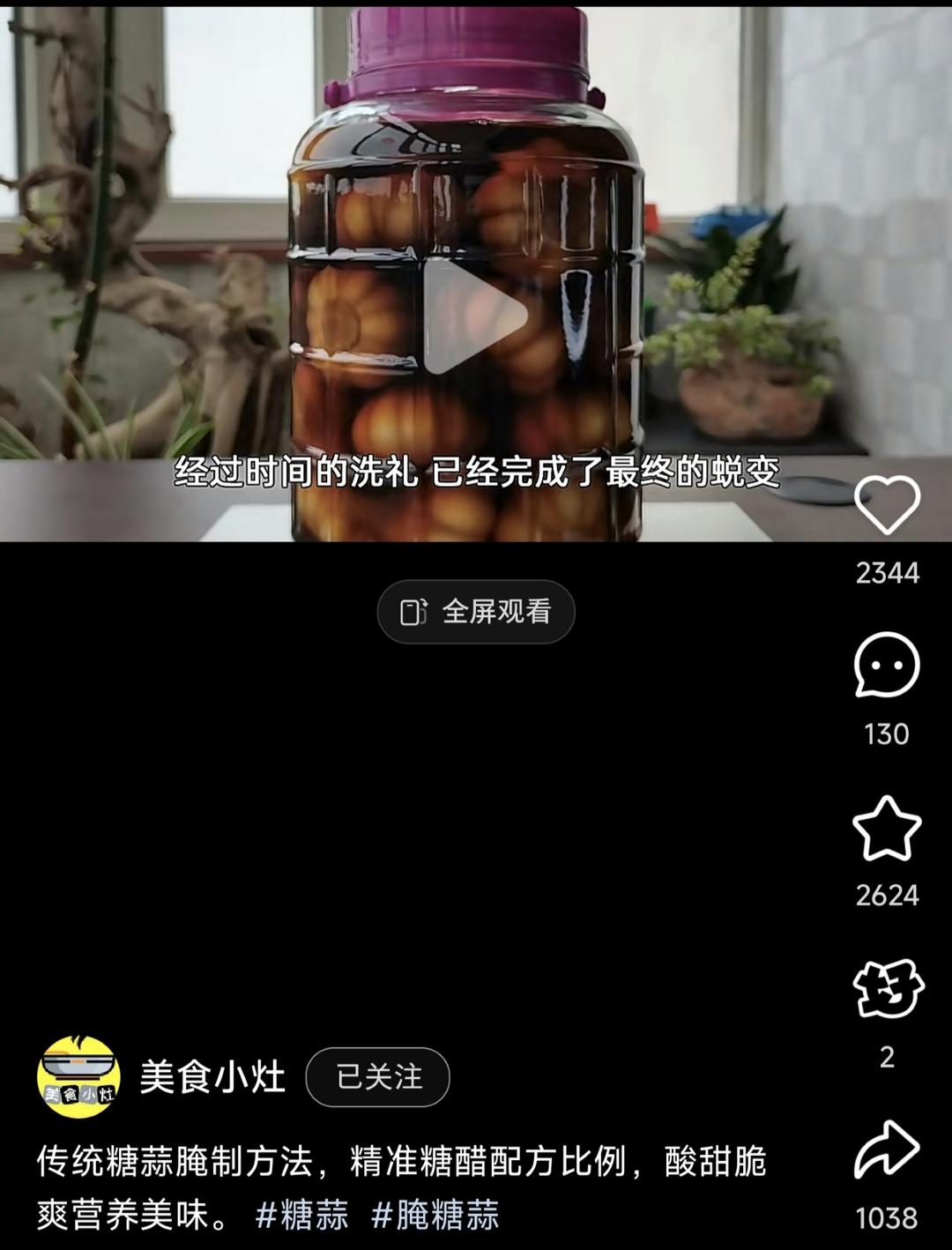Share this video via the arrow icon

[x=887, y=1150]
